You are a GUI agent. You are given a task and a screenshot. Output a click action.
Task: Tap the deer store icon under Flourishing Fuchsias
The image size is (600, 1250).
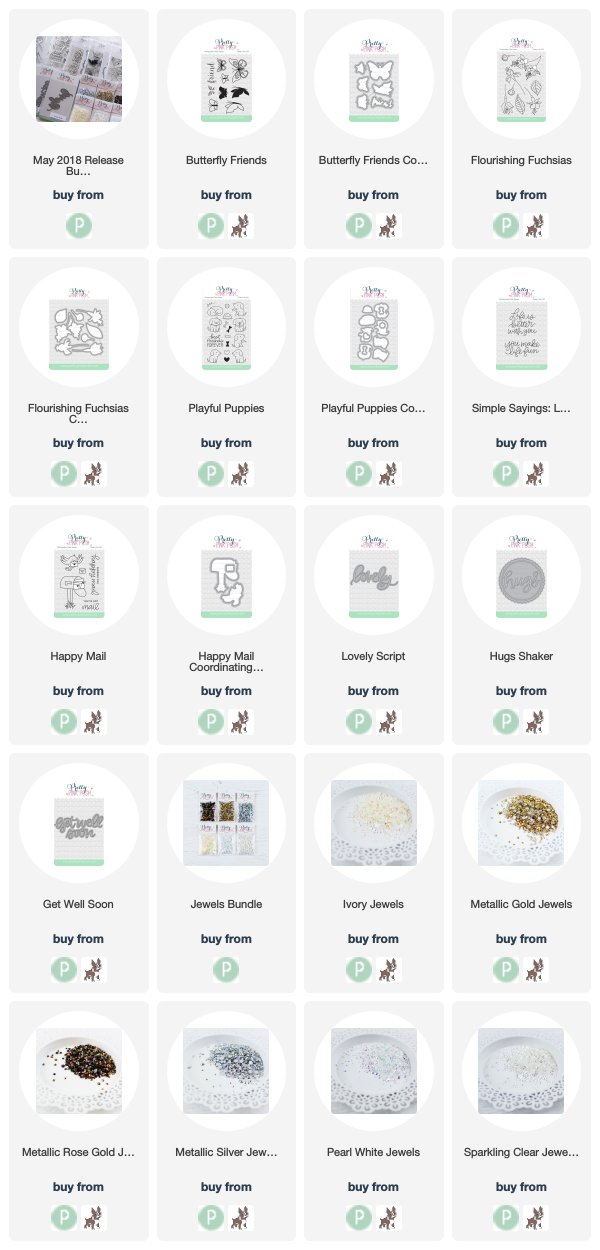coord(537,226)
